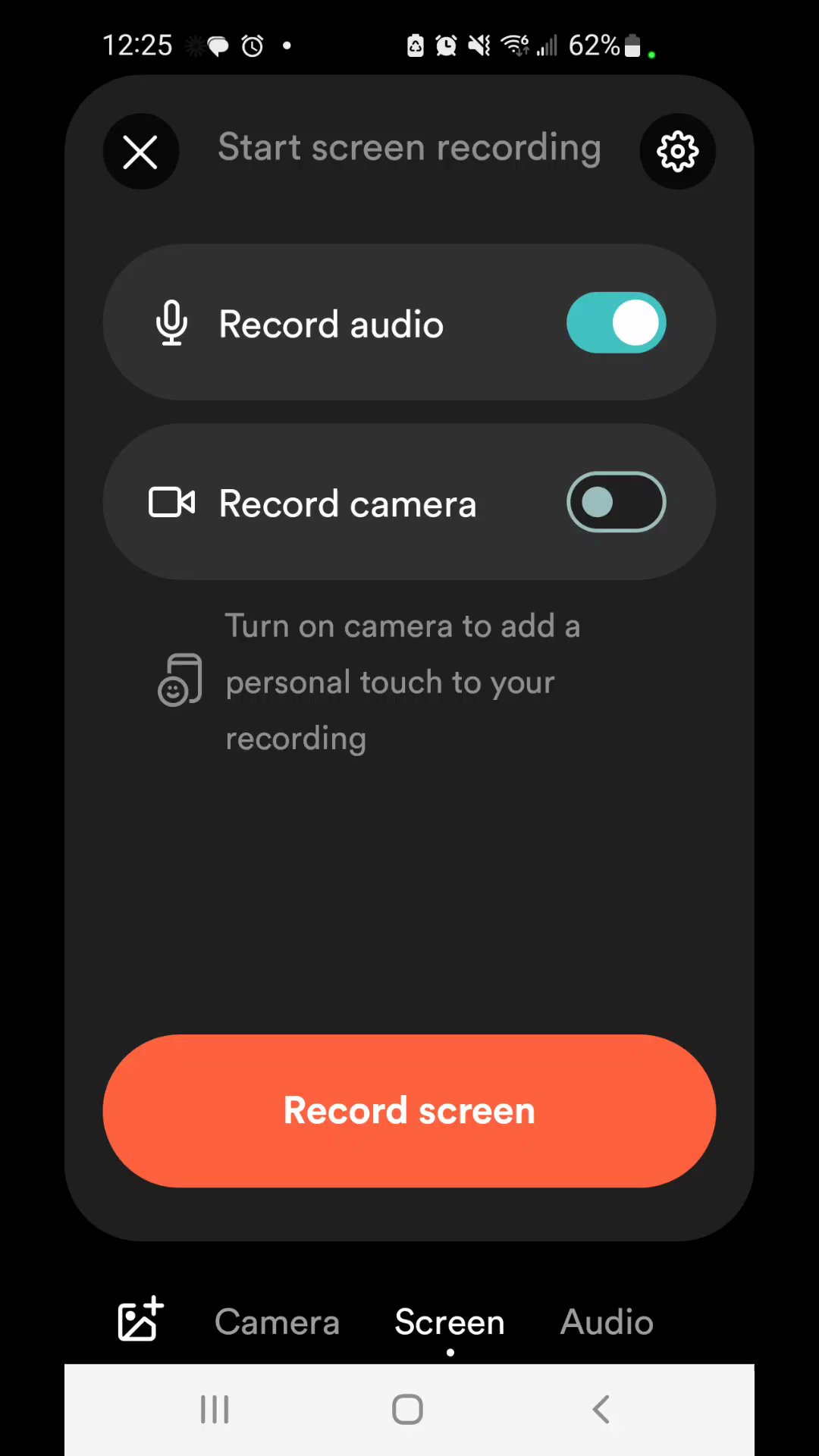Enable Record camera switch
This screenshot has height=1456, width=819.
(x=616, y=502)
